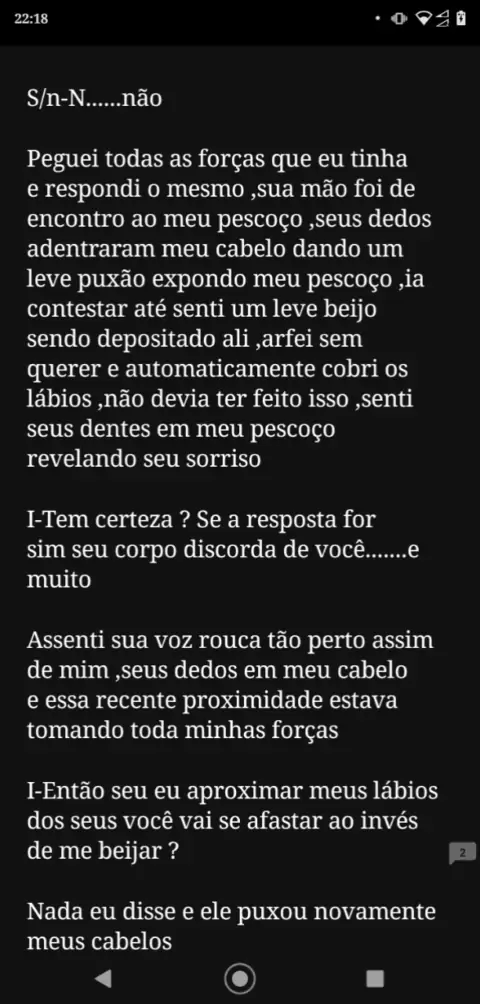The width and height of the screenshot is (480, 1004).
Task: Go back using the system back button
Action: point(103,978)
